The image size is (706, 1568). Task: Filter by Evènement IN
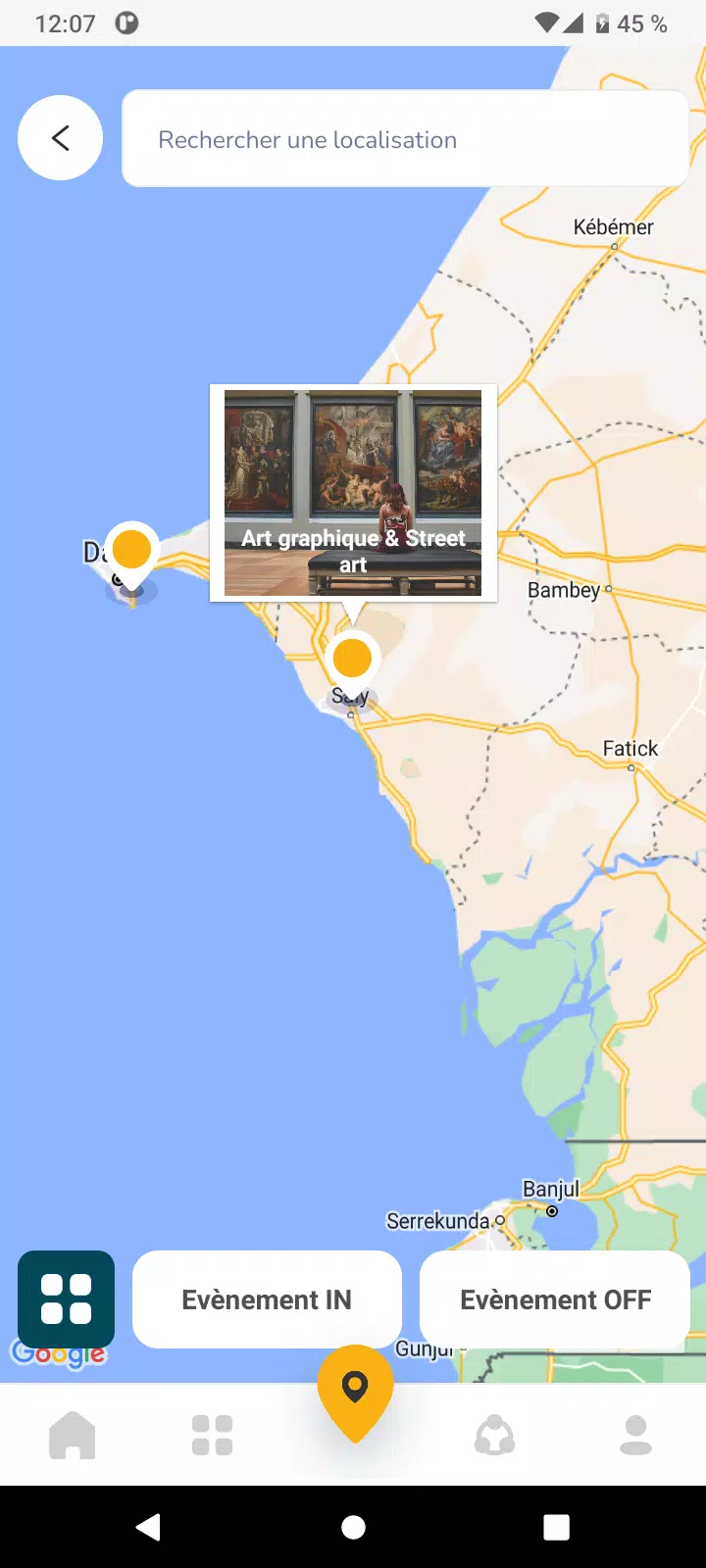pyautogui.click(x=267, y=1299)
